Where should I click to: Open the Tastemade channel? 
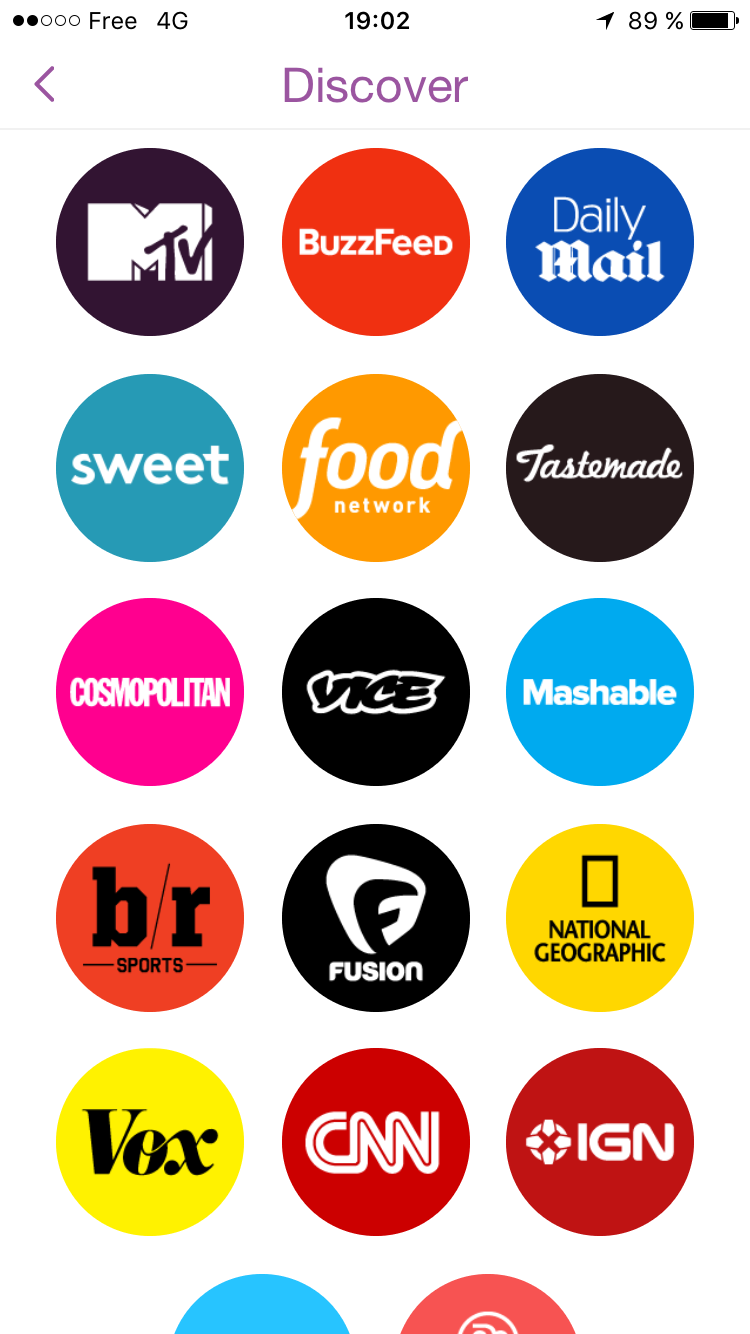tap(600, 467)
